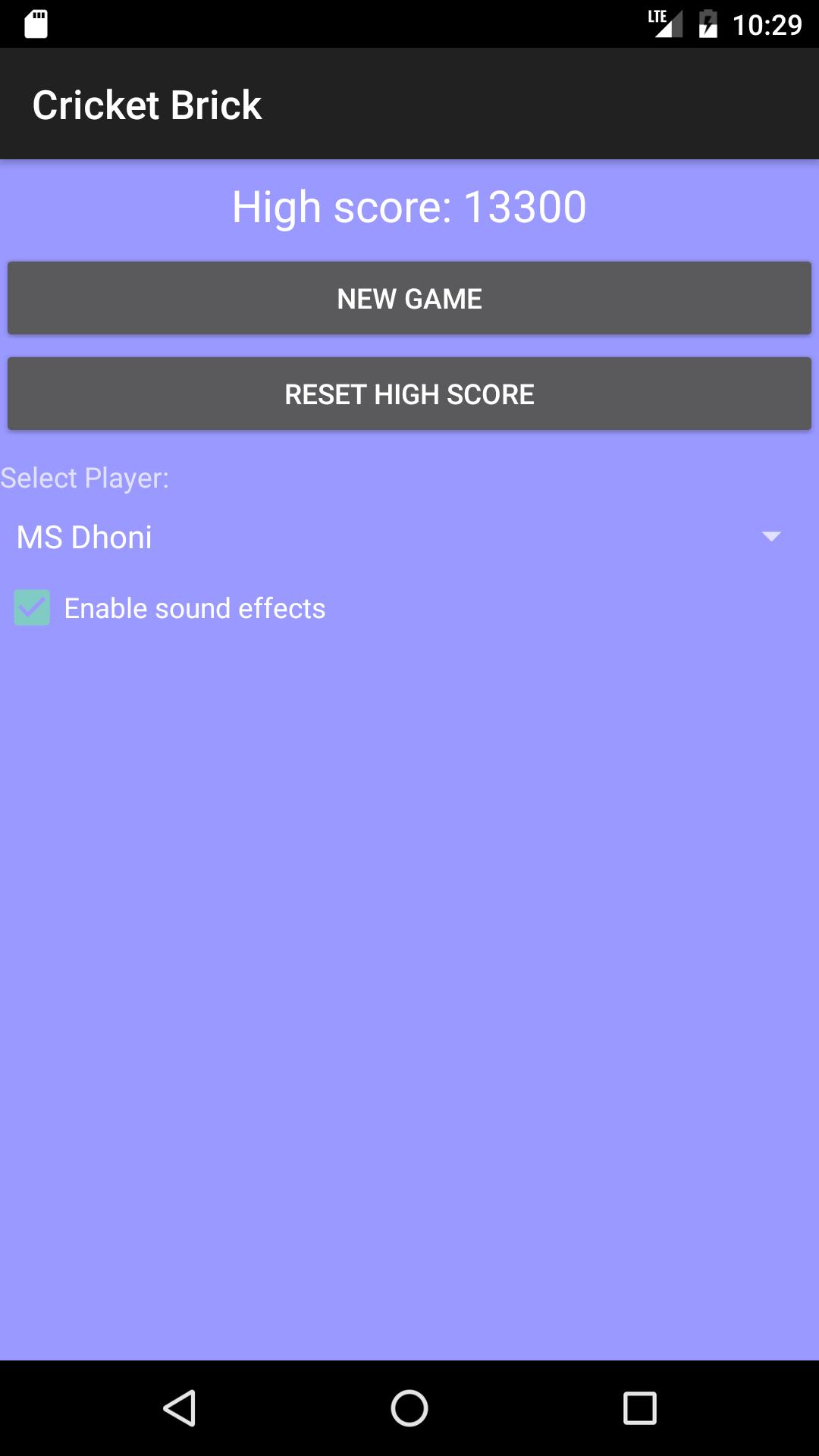Viewport: 819px width, 1456px height.
Task: Uncheck Enable sound effects
Action: [x=33, y=608]
